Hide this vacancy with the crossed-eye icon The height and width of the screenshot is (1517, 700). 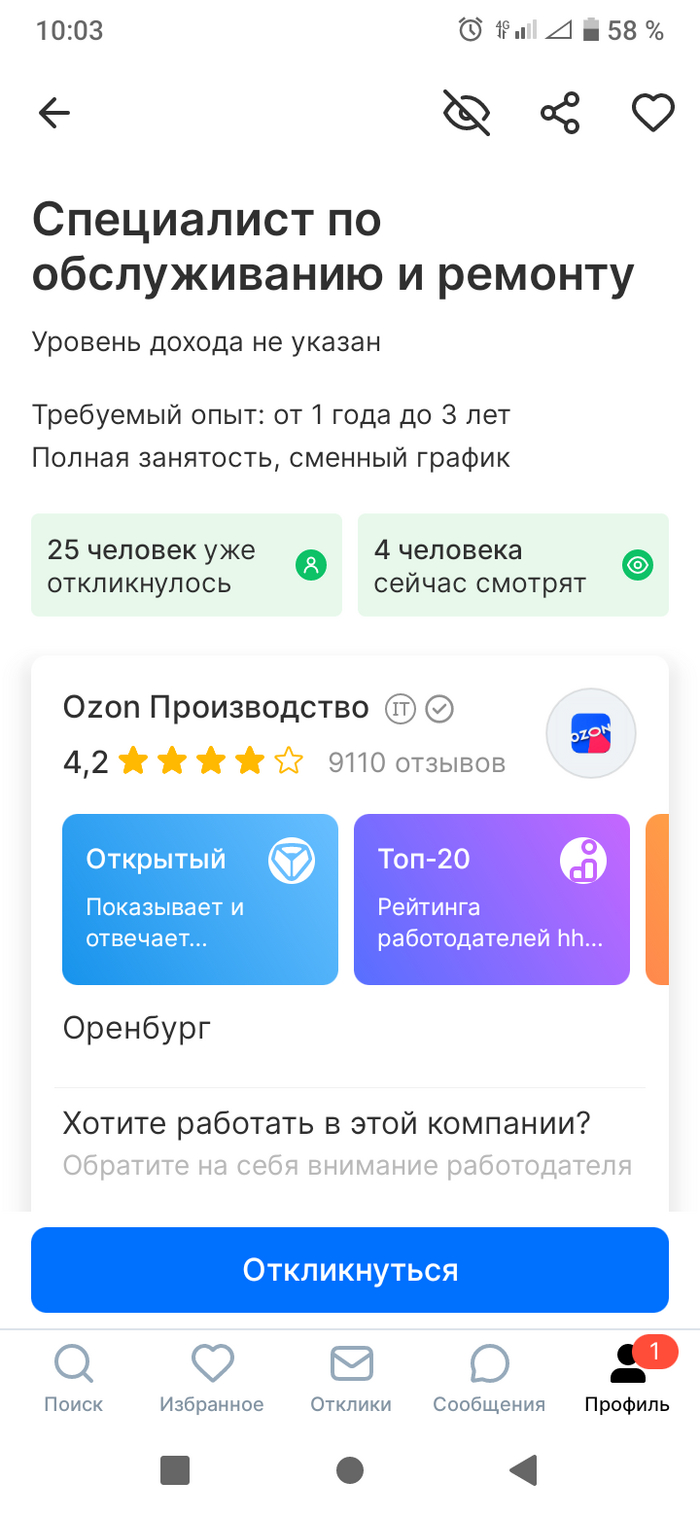tap(466, 113)
